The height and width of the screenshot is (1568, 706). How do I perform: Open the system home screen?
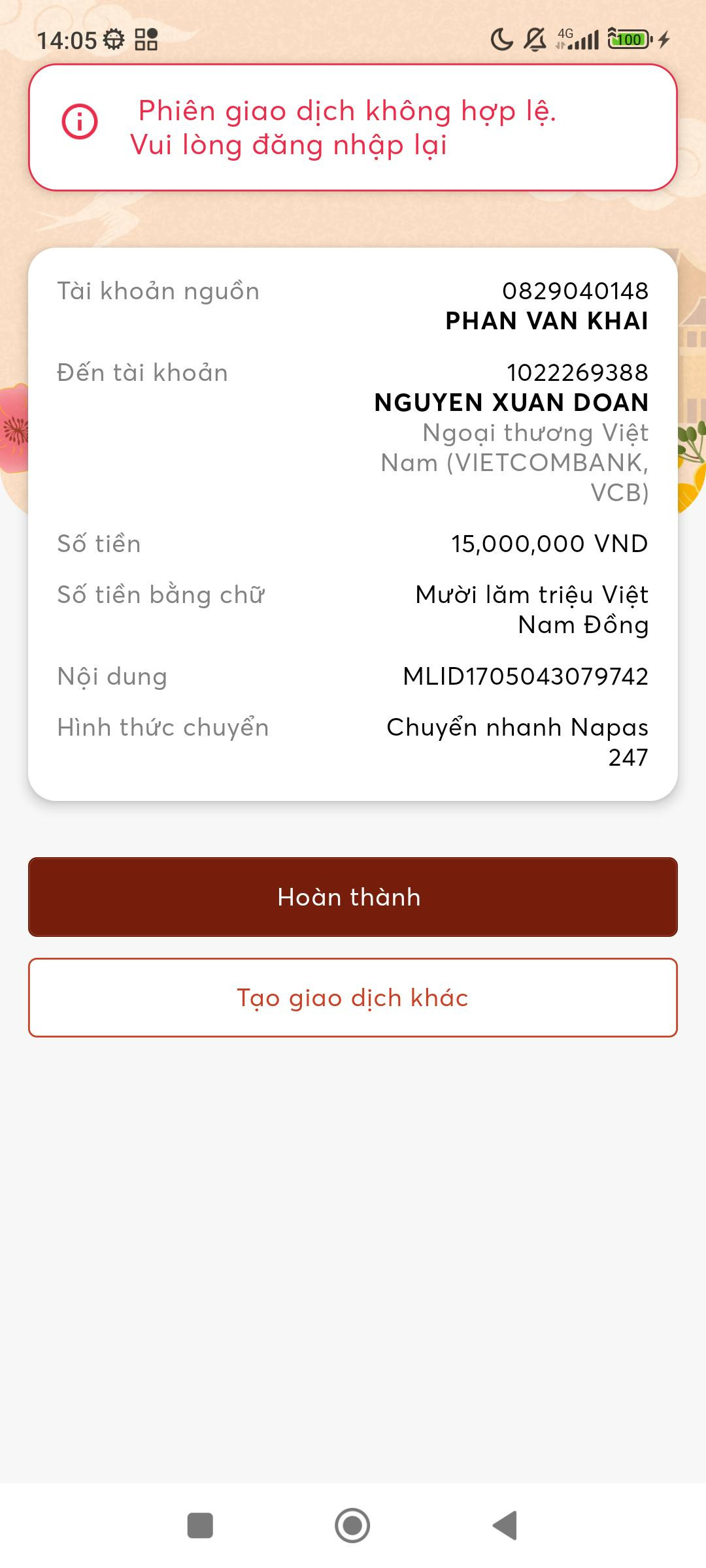point(352,1526)
